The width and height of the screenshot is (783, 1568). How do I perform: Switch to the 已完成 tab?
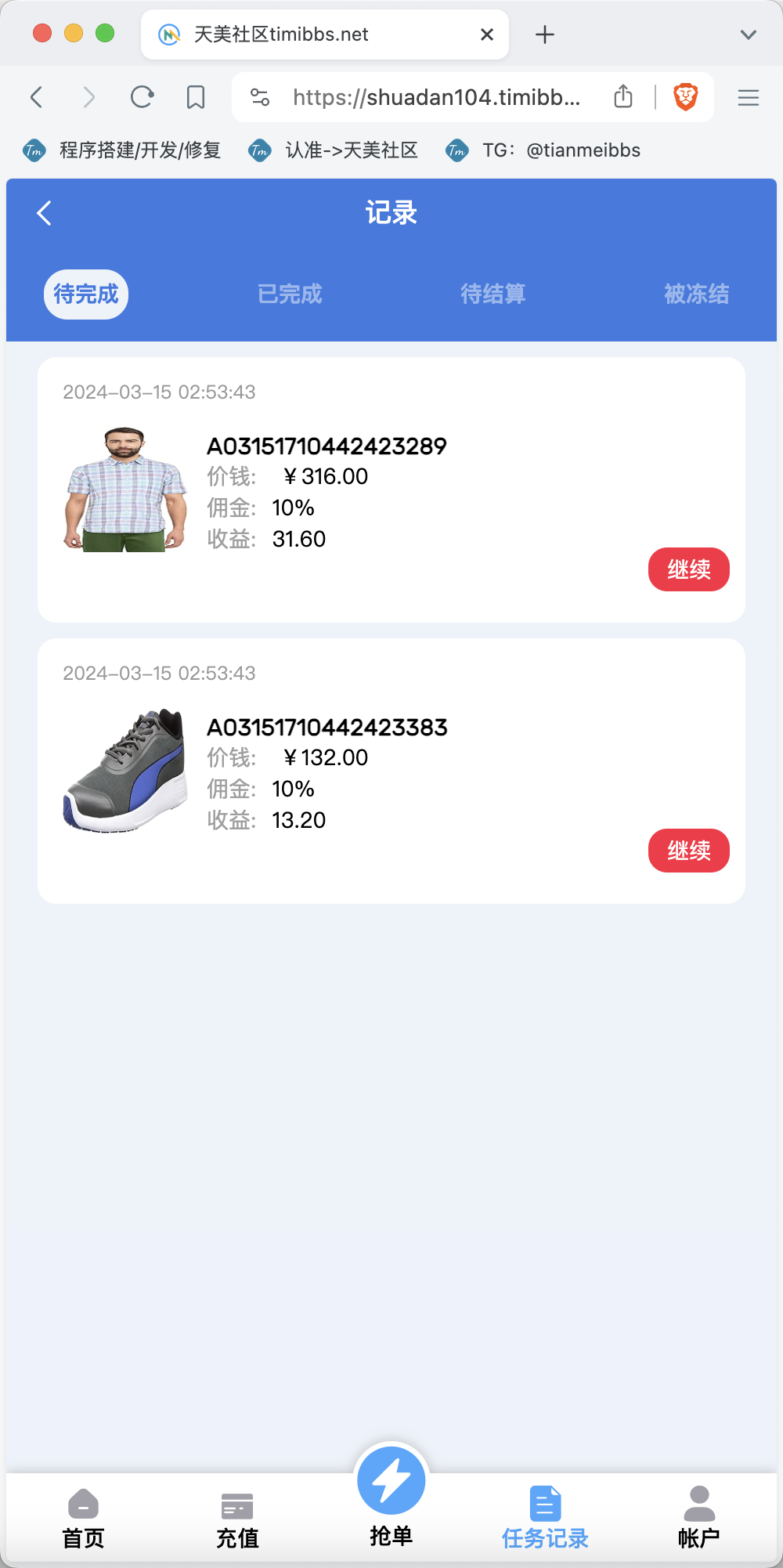[289, 294]
